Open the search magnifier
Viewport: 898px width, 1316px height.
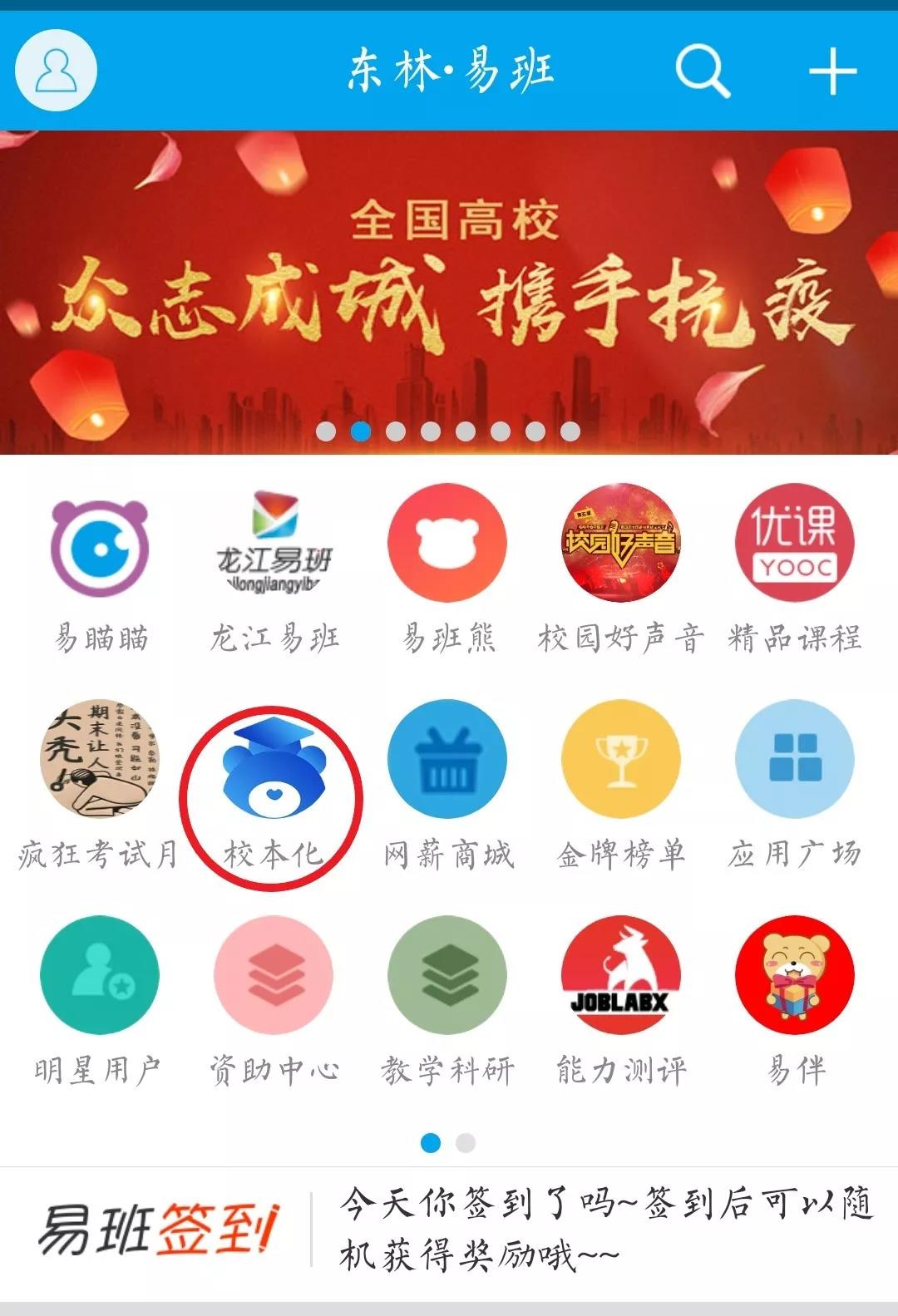point(703,71)
